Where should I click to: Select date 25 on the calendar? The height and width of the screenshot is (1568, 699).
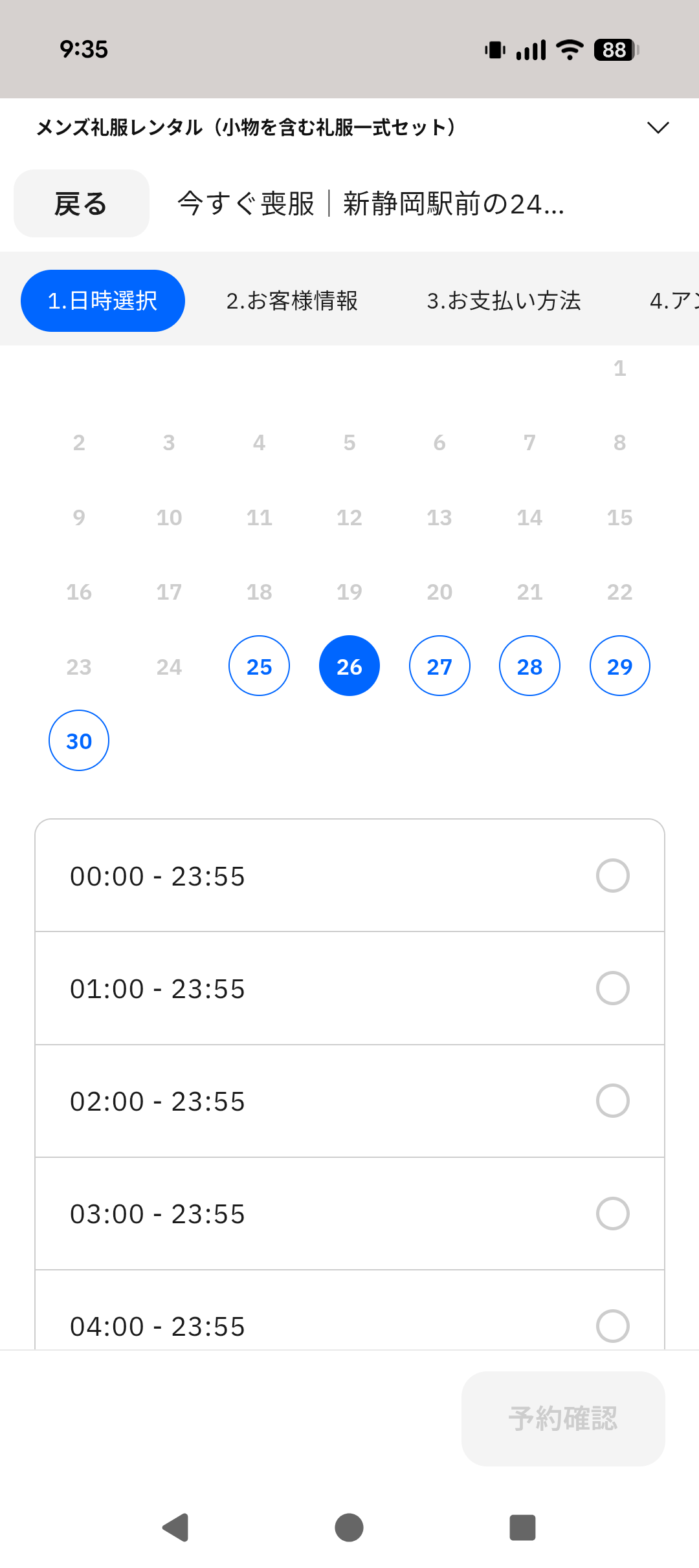259,666
